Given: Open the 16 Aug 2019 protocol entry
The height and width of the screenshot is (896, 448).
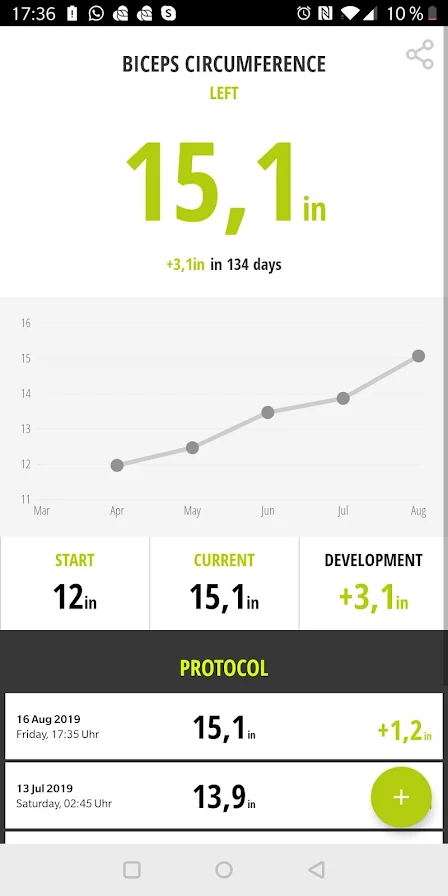Looking at the screenshot, I should pyautogui.click(x=224, y=727).
